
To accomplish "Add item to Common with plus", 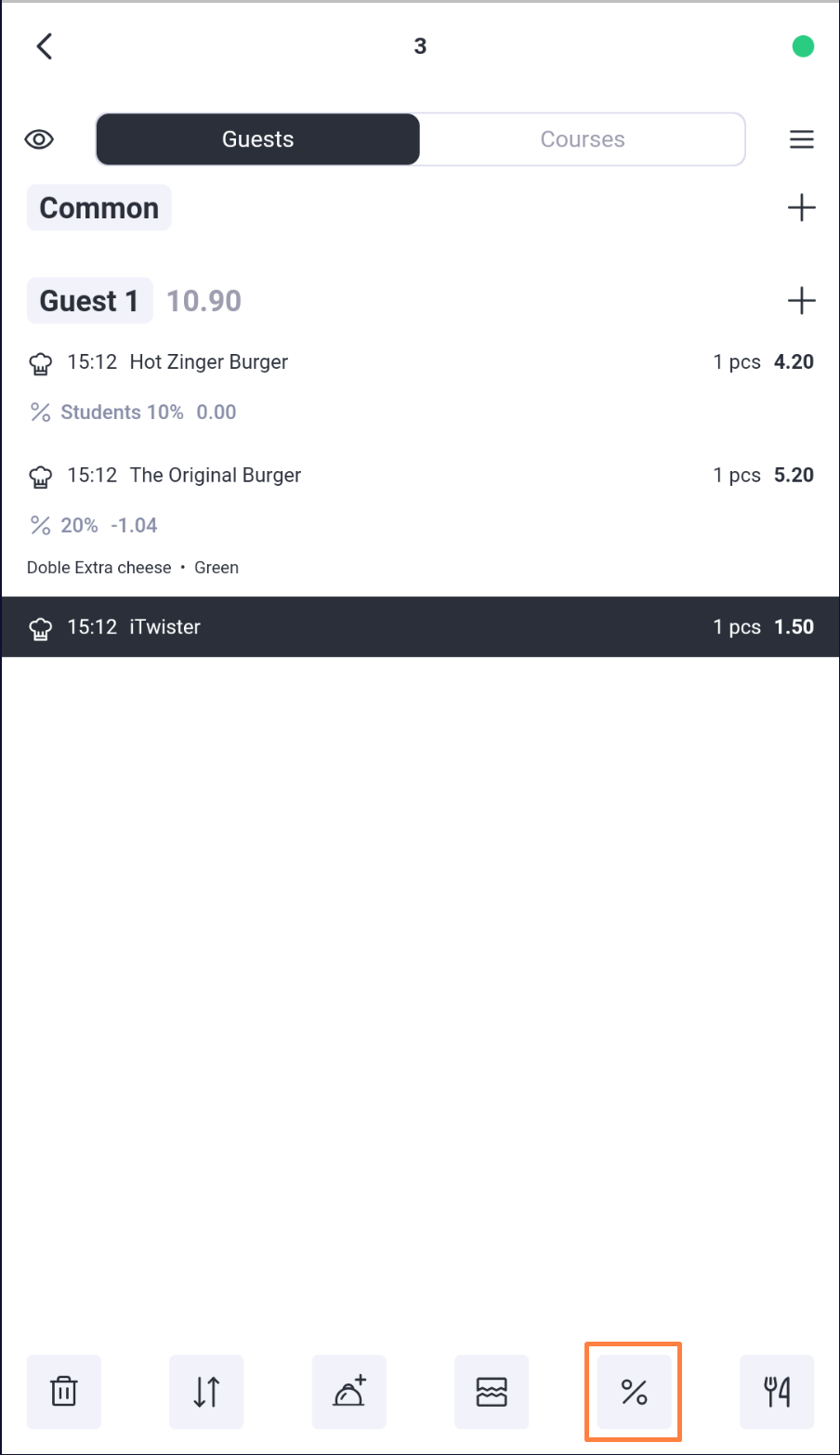I will 802,207.
